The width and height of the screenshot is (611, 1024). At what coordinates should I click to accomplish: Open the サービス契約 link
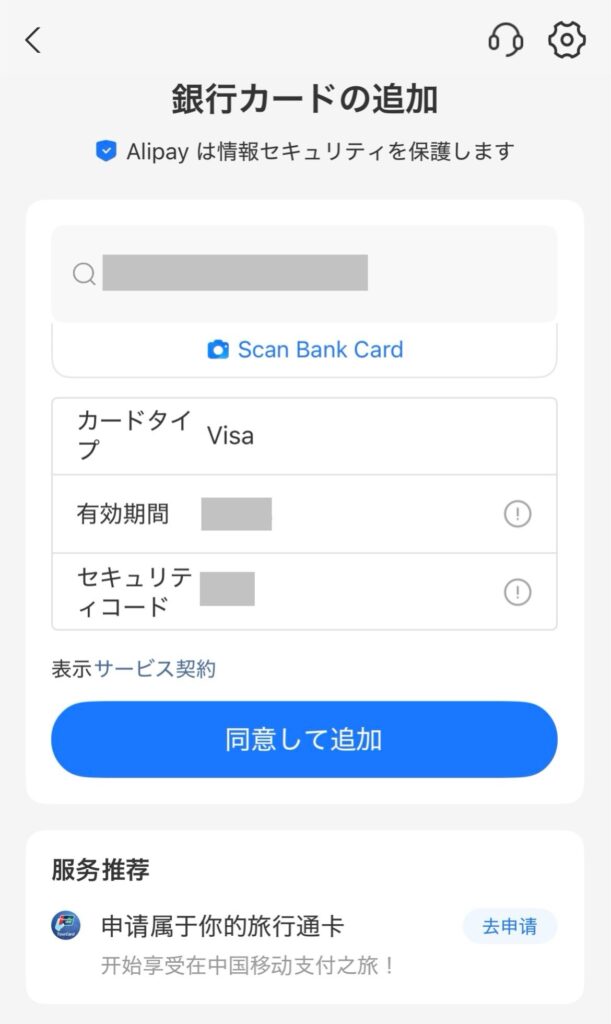point(155,669)
